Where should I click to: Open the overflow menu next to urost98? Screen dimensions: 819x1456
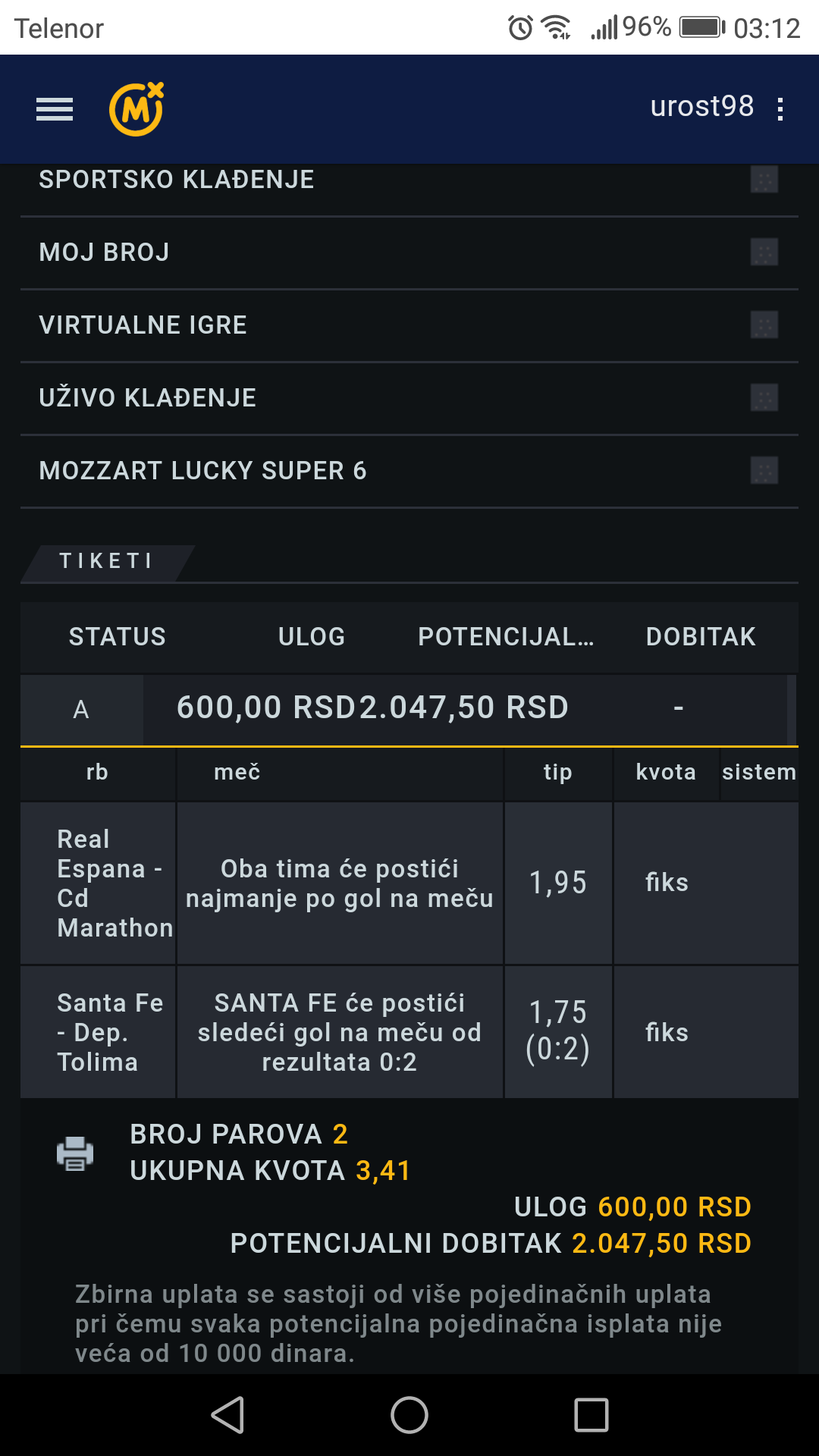coord(780,109)
